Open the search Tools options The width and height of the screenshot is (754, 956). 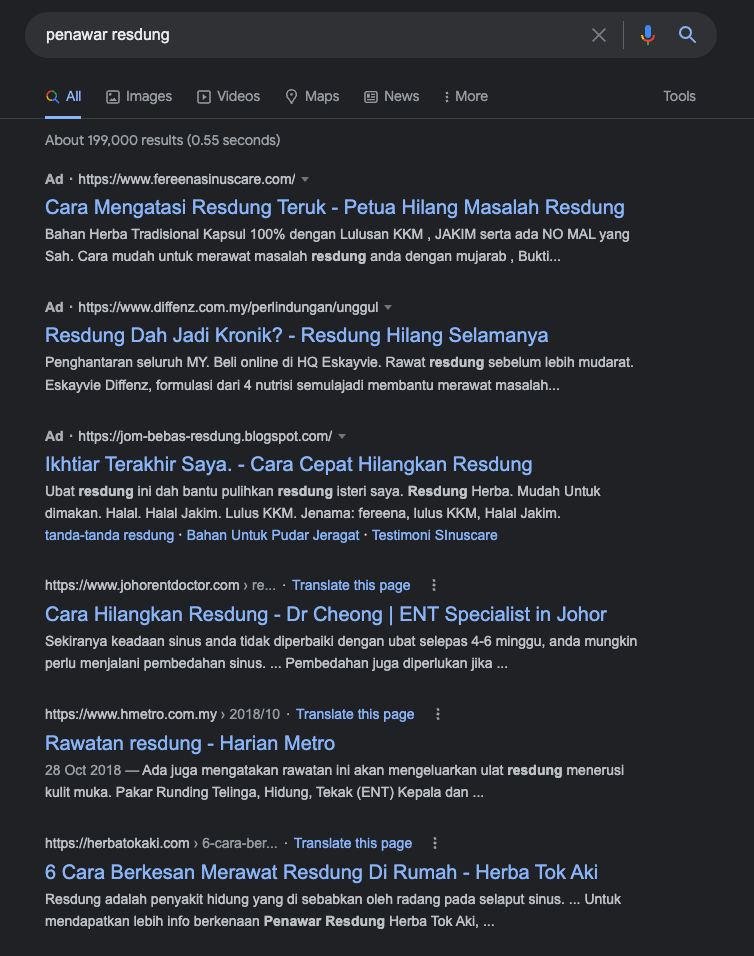coord(679,96)
